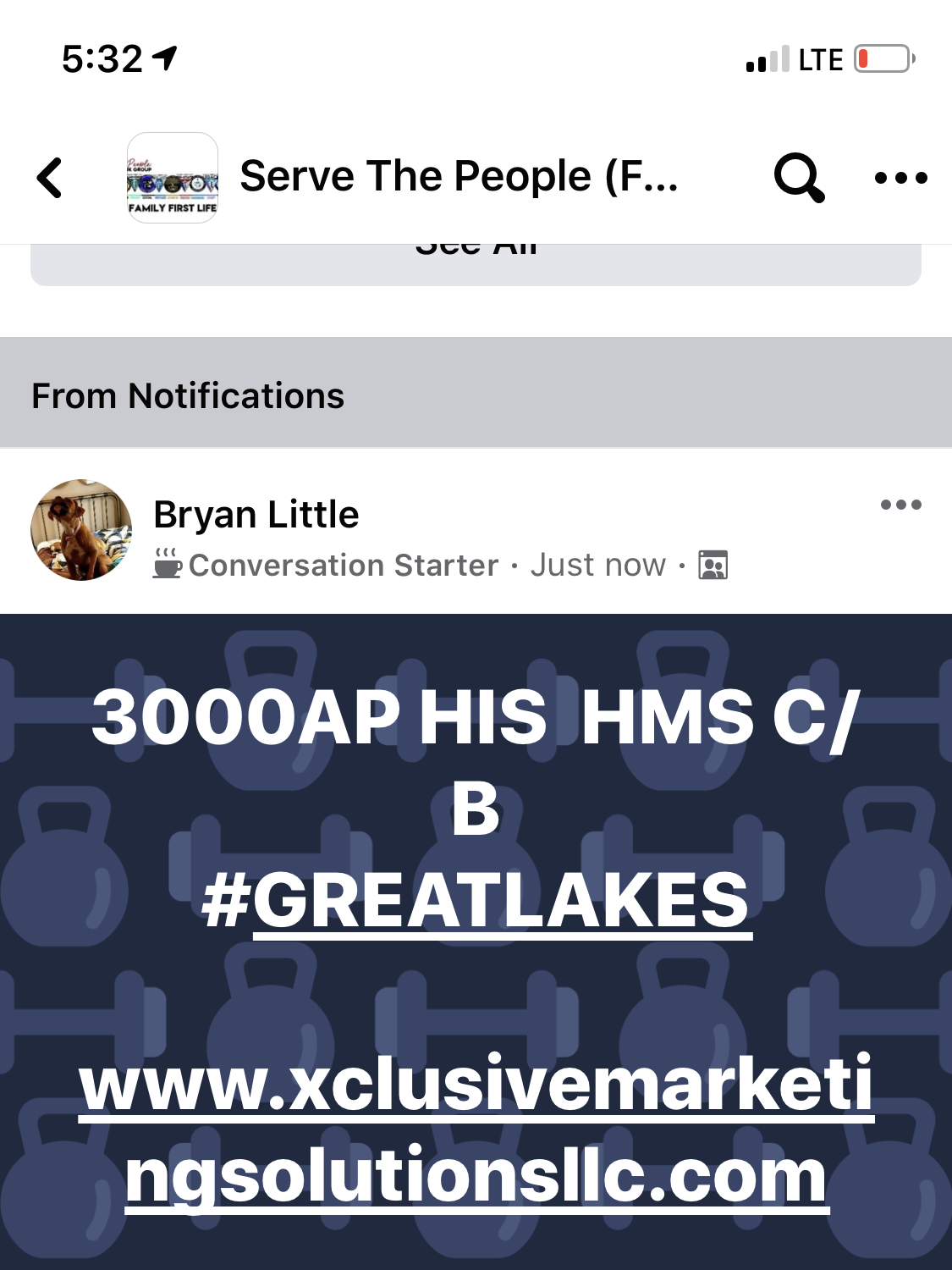Open the xclusivemarketingsolutionsllc.com link
Screen dimensions: 952x1270
476,1129
